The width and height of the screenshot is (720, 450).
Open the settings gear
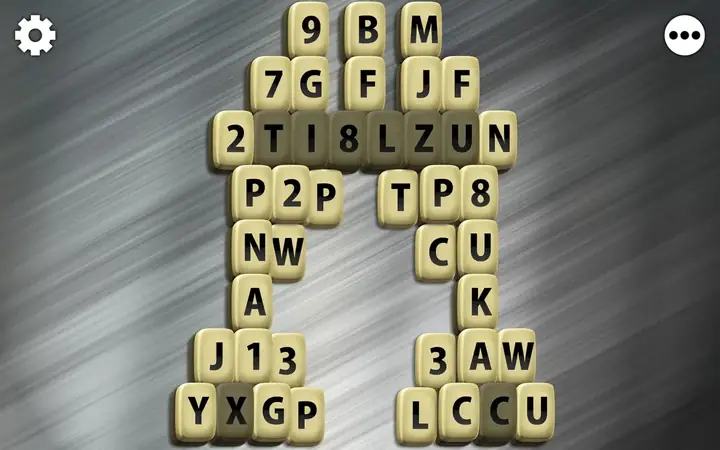tap(35, 36)
